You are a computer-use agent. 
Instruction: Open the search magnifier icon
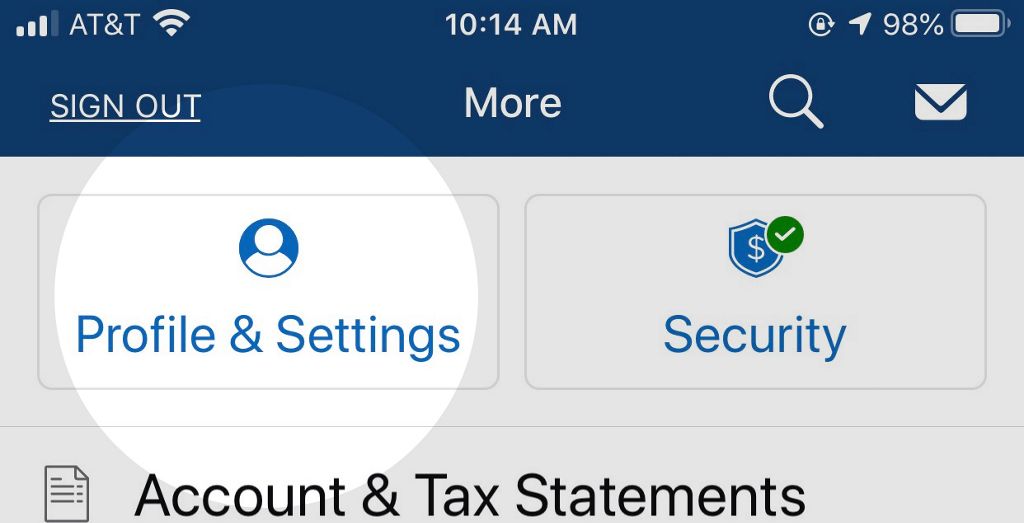[x=795, y=103]
